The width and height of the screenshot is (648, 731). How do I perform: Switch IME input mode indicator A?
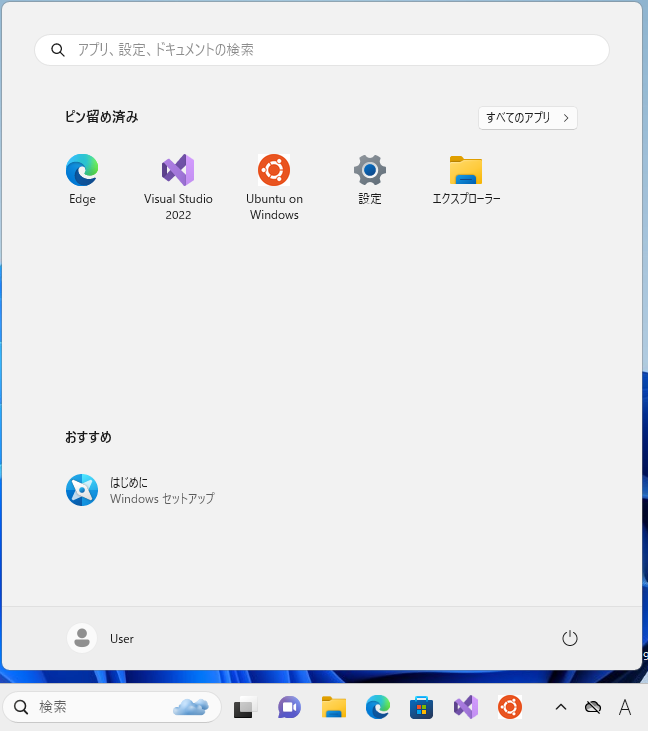click(625, 708)
